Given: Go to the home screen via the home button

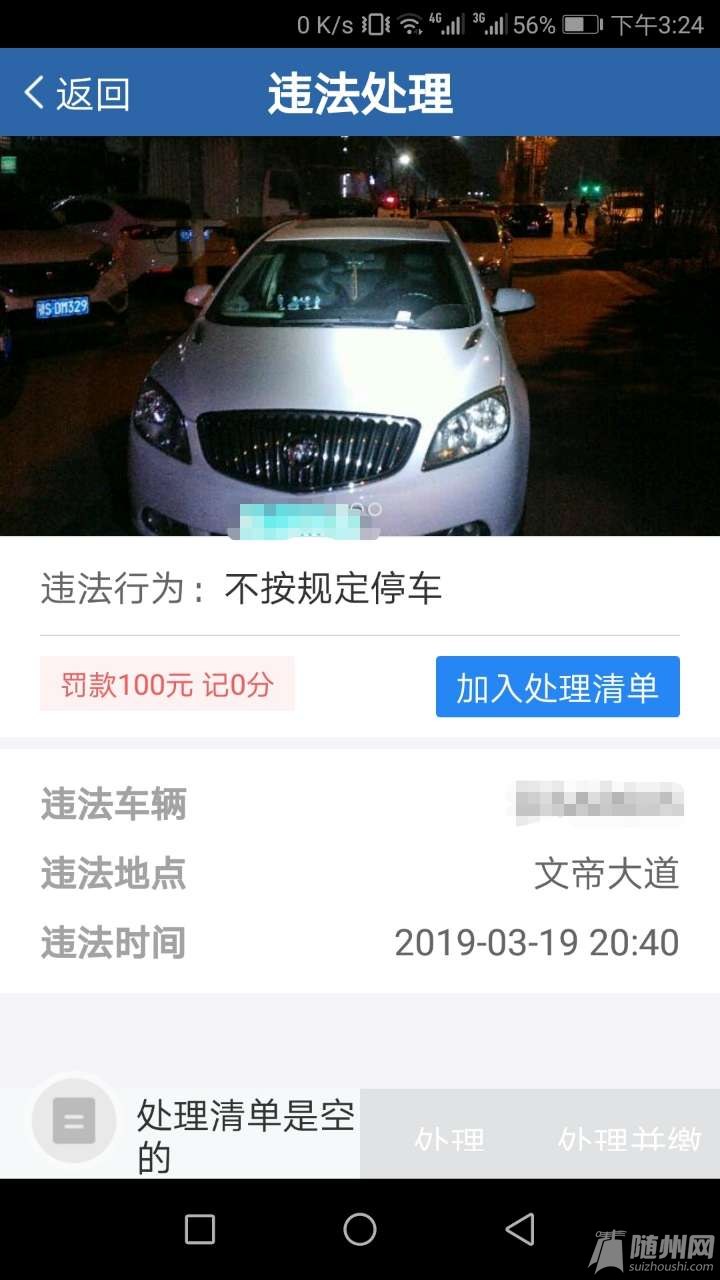Looking at the screenshot, I should (x=360, y=1229).
